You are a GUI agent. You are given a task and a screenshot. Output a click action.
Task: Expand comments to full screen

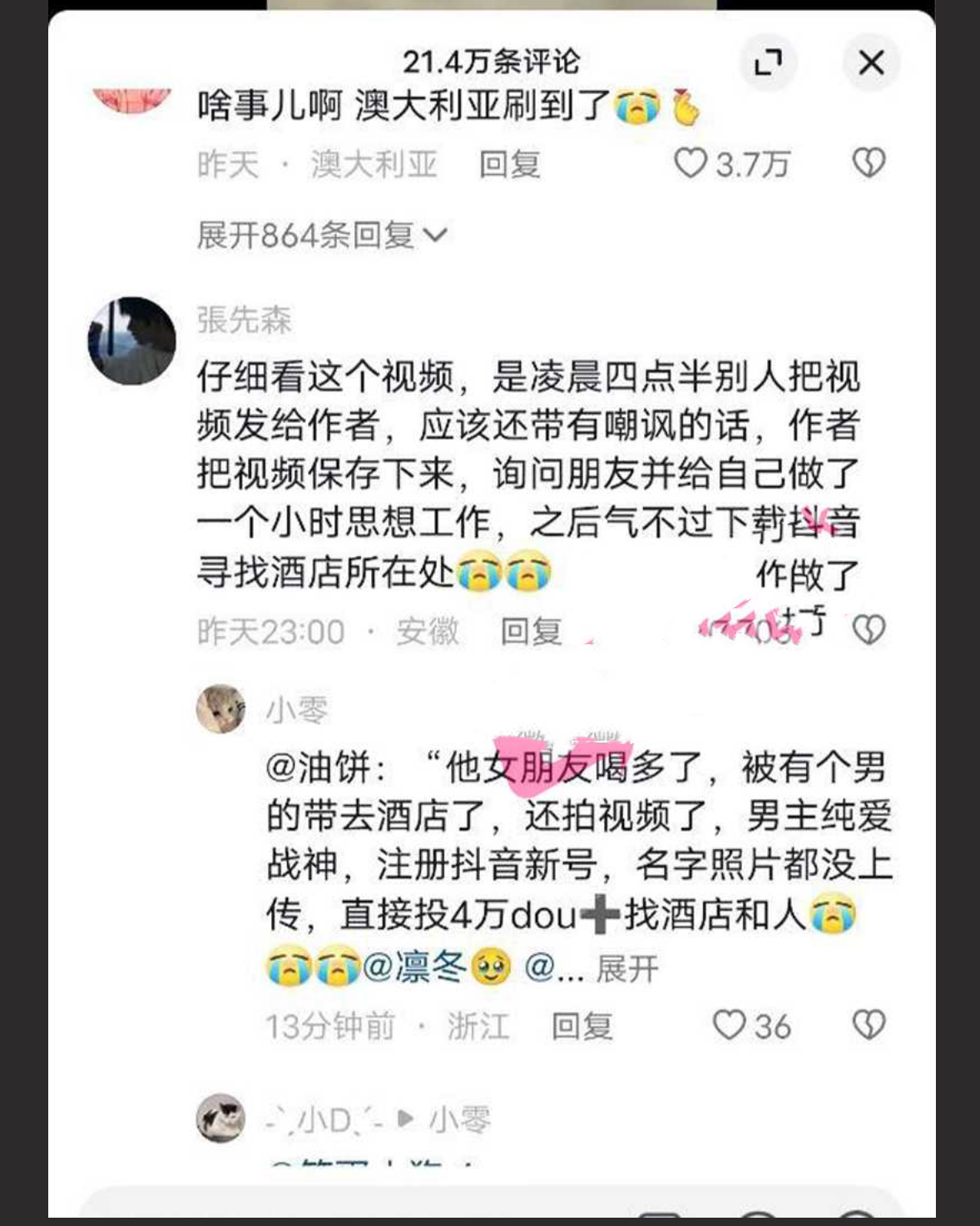pos(768,62)
